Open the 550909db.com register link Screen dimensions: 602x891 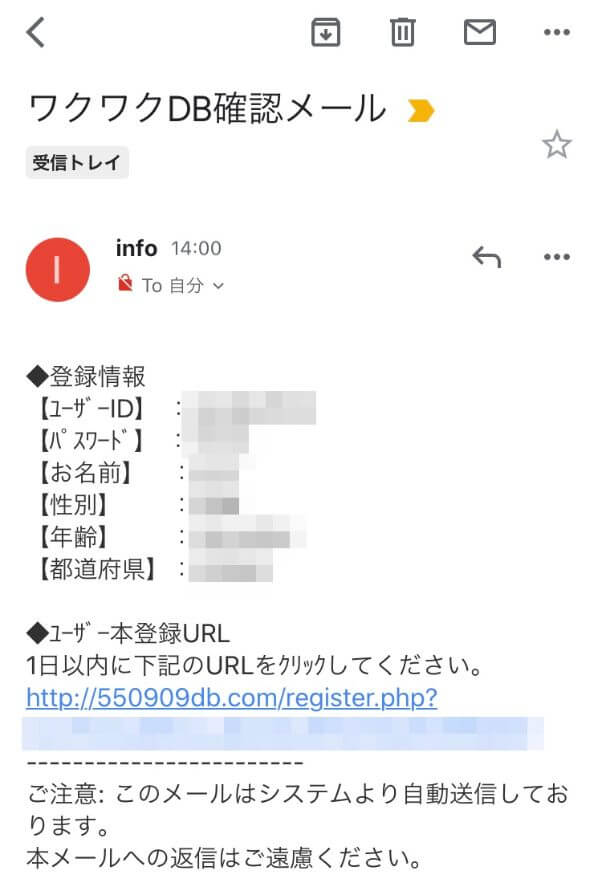(231, 697)
